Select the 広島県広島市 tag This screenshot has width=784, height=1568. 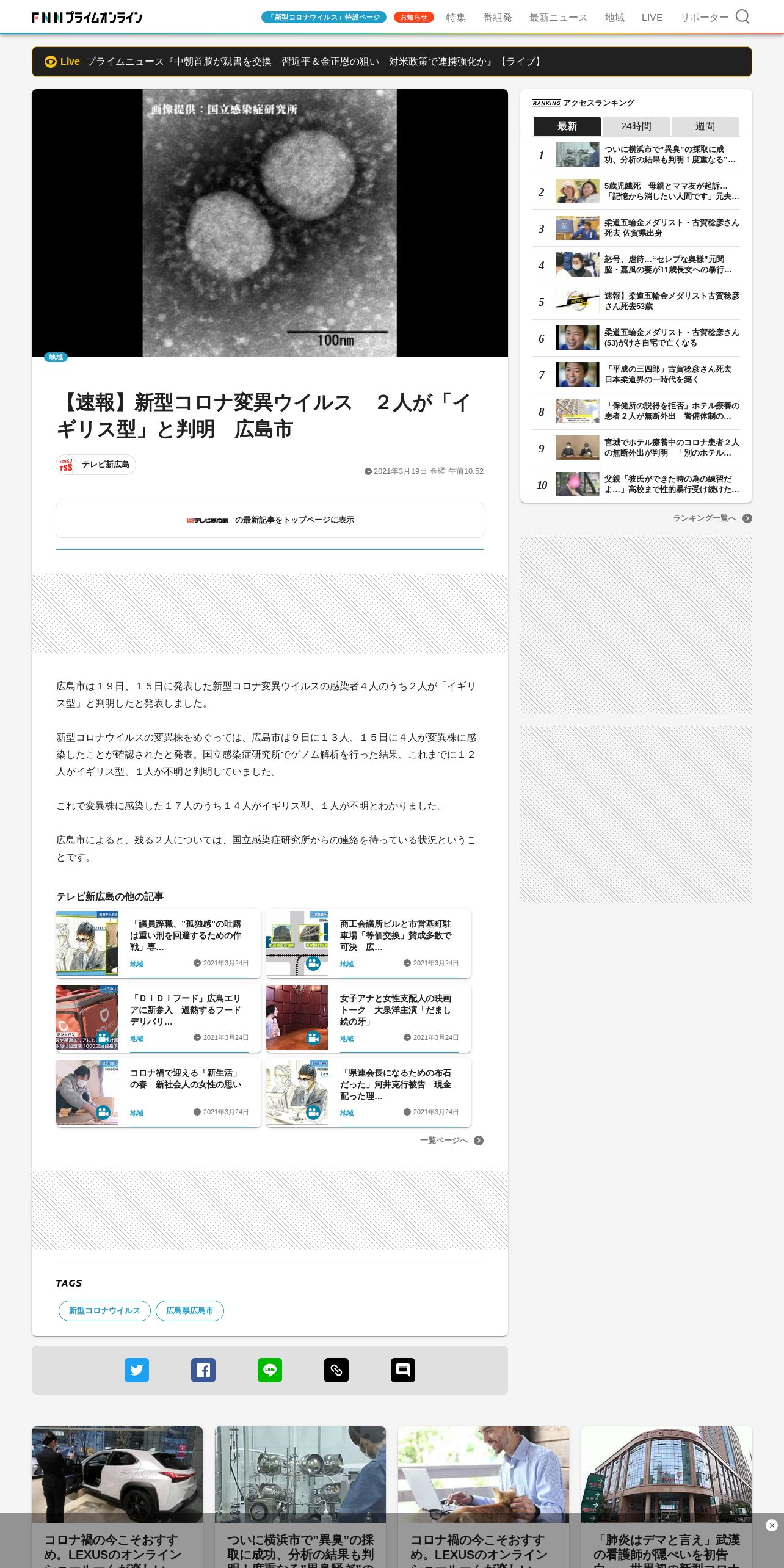point(190,1311)
